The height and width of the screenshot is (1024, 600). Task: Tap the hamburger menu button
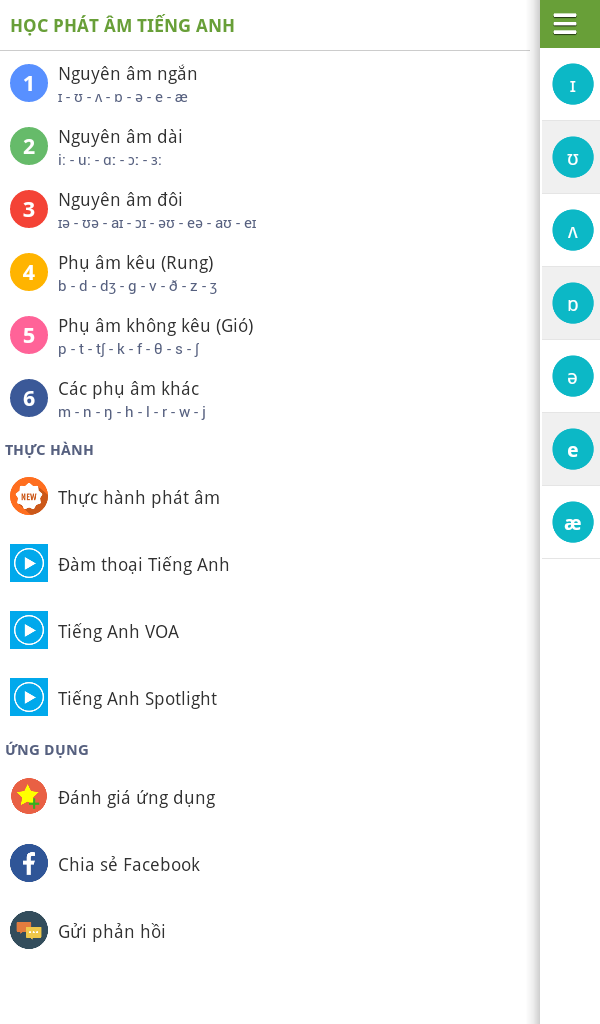[565, 24]
